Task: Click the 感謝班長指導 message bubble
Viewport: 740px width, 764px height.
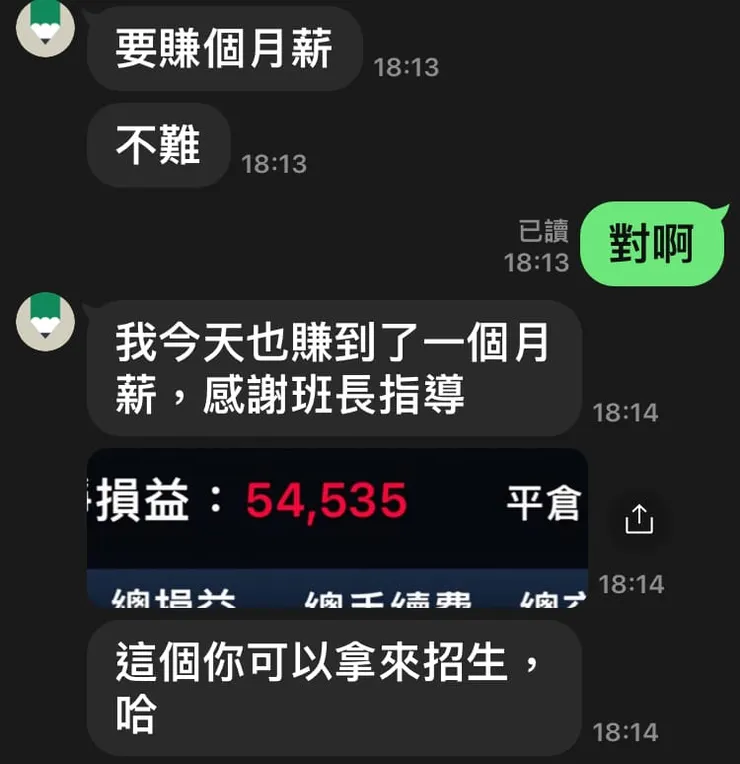Action: (335, 371)
